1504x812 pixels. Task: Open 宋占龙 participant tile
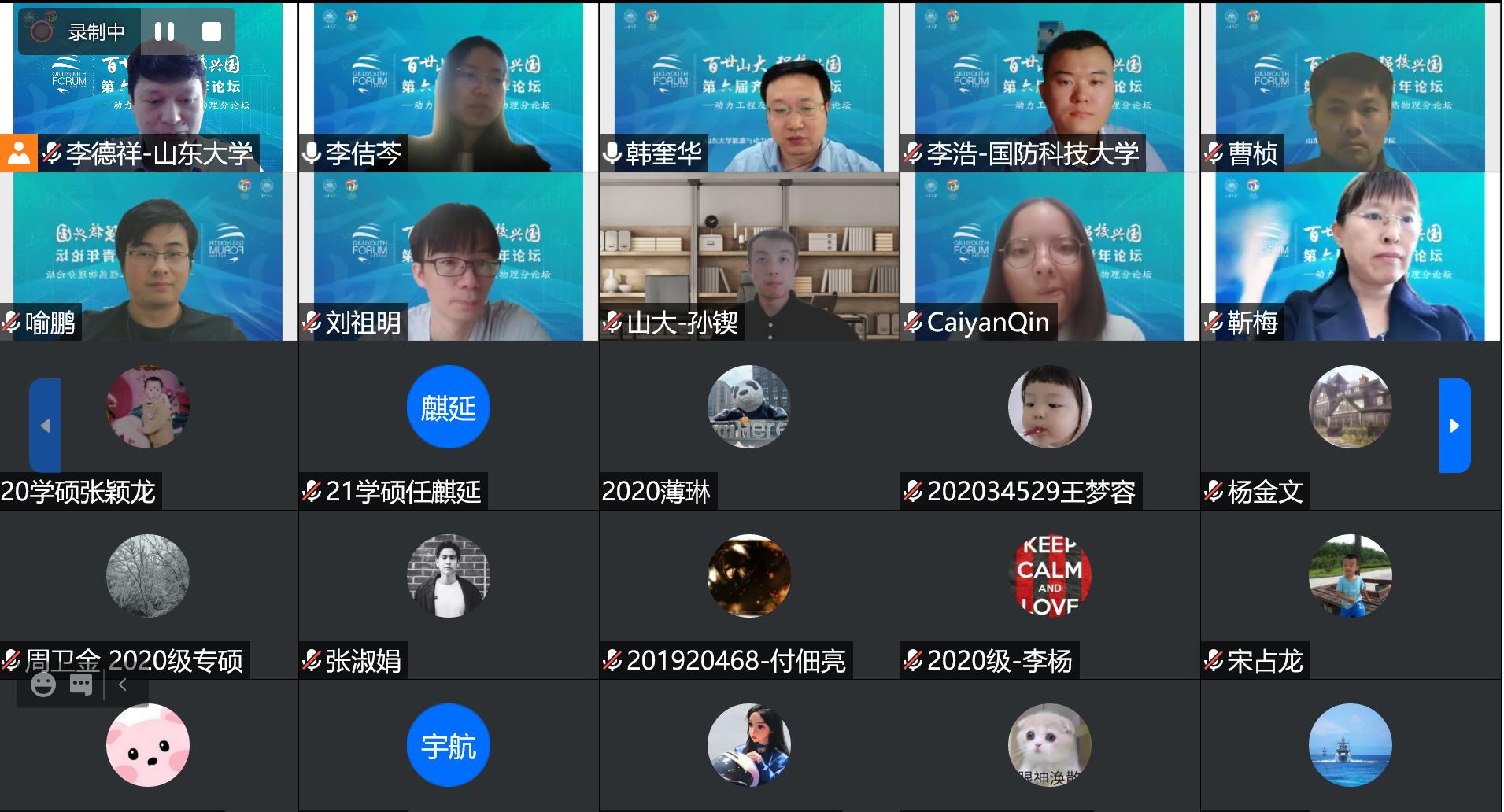click(x=1350, y=594)
